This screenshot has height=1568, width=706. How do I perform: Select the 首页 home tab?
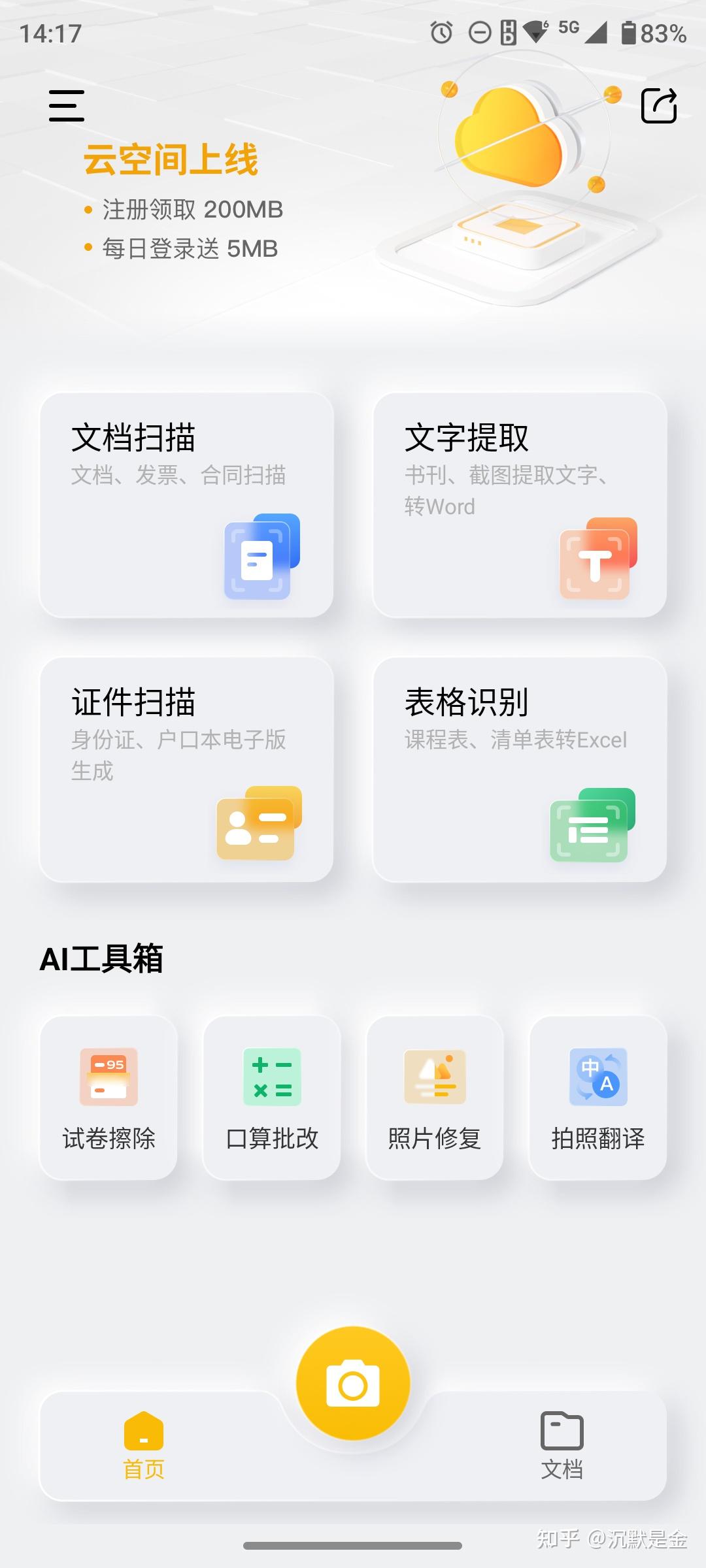coord(144,1445)
